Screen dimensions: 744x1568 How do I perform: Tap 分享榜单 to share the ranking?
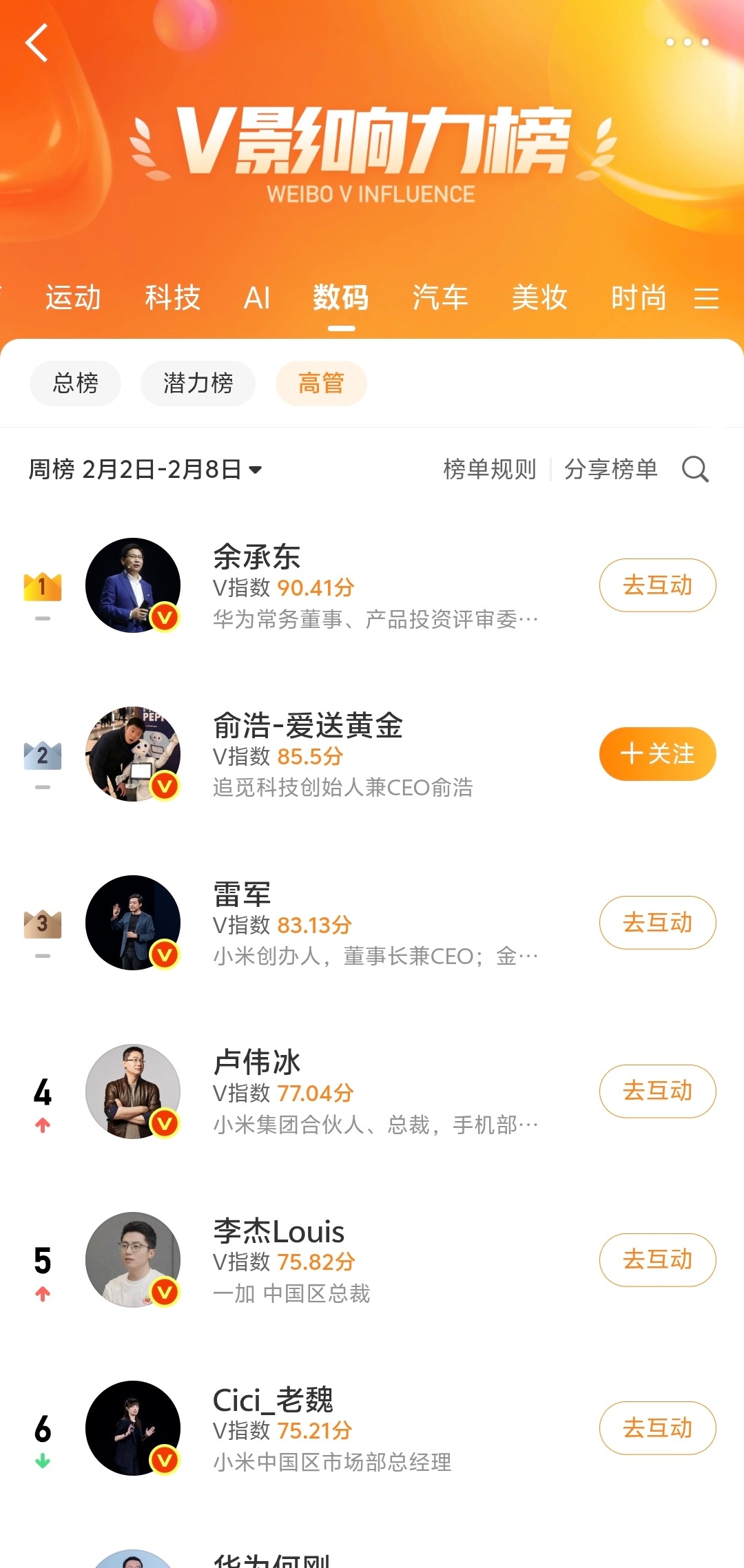(610, 470)
